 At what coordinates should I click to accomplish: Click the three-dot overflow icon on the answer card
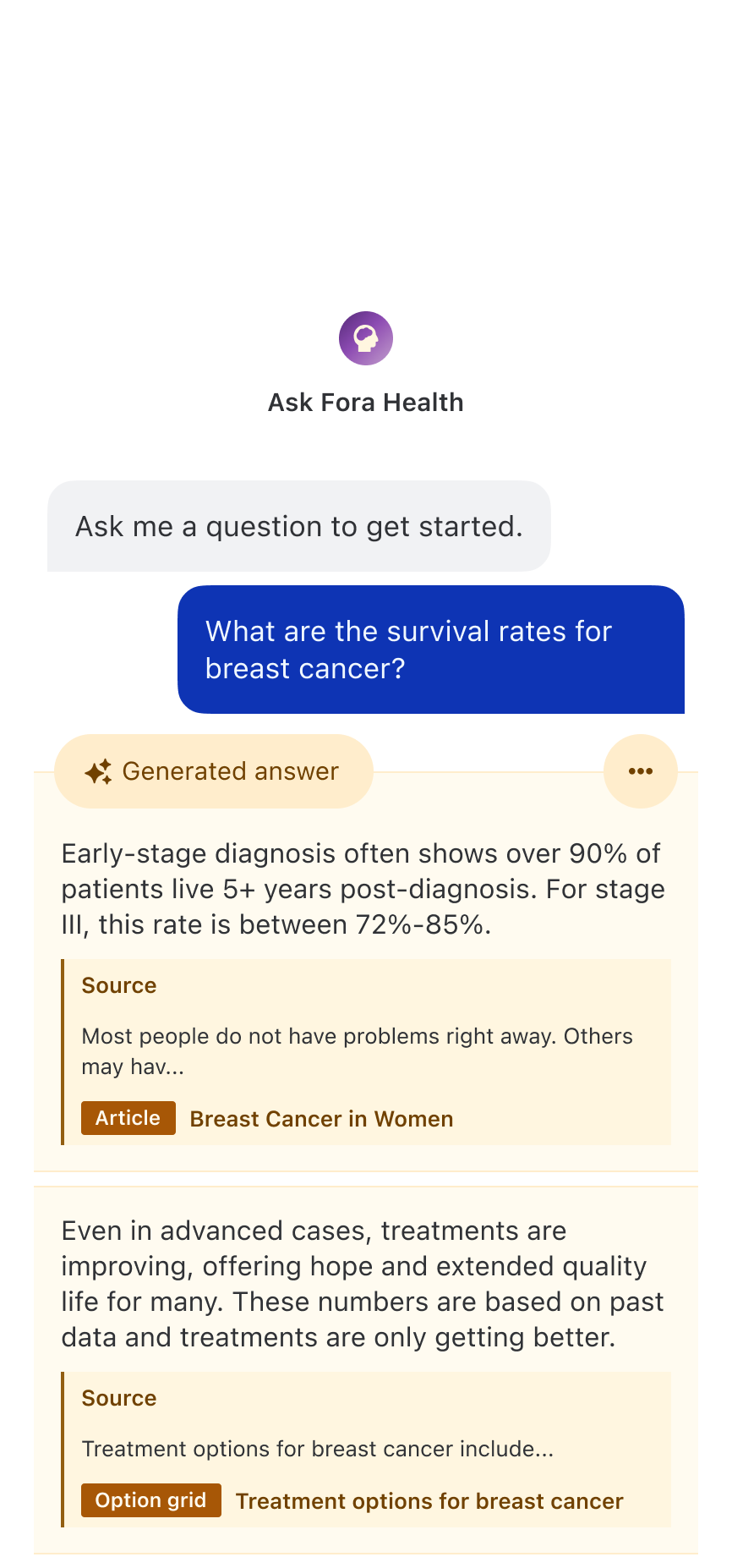coord(640,770)
